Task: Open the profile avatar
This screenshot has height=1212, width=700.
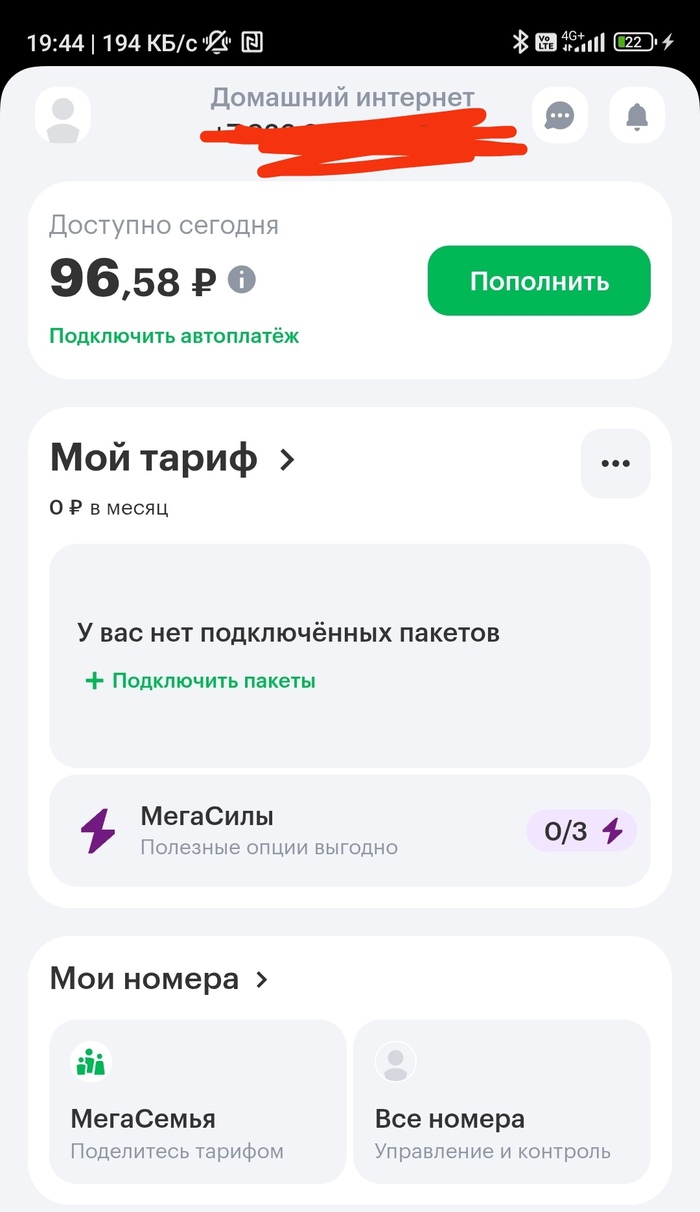Action: (63, 115)
